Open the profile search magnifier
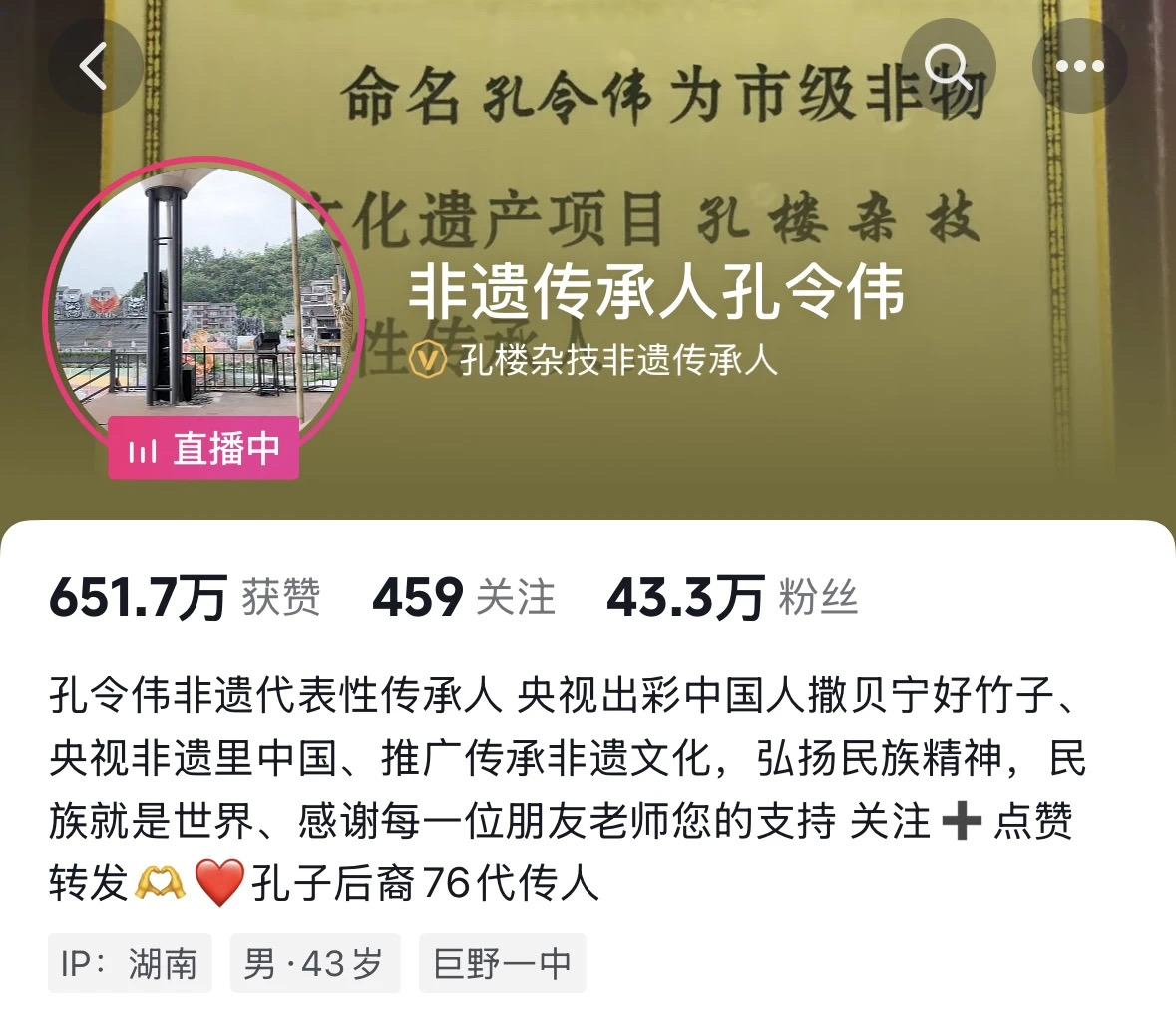The height and width of the screenshot is (1027, 1176). 947,67
